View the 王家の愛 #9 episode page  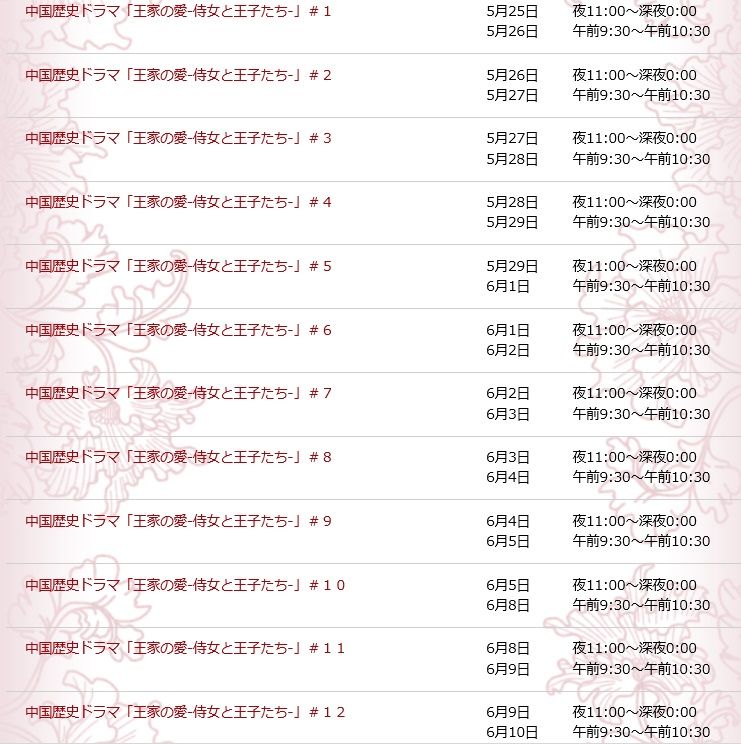tap(178, 521)
